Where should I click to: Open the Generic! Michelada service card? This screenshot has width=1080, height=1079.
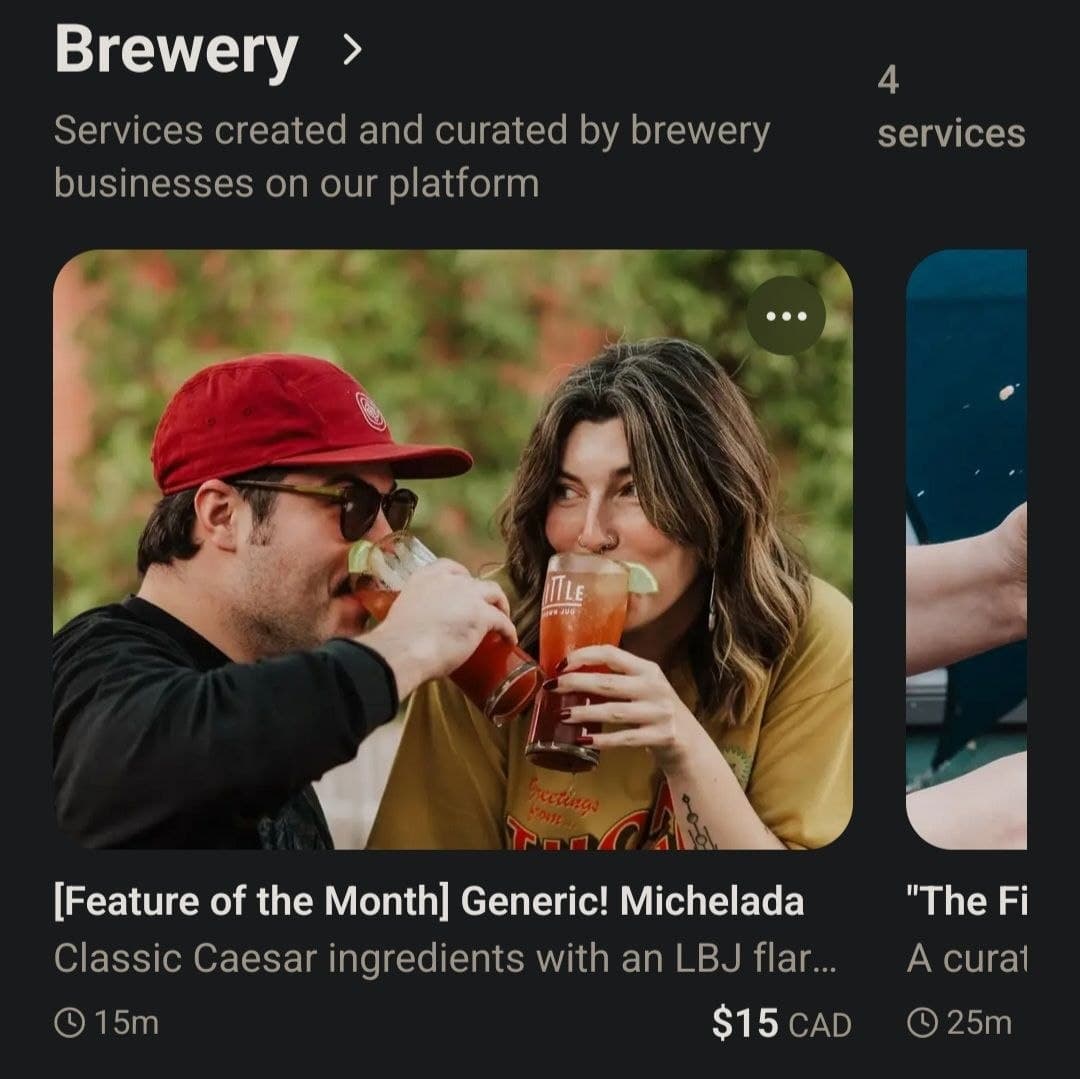coord(452,550)
